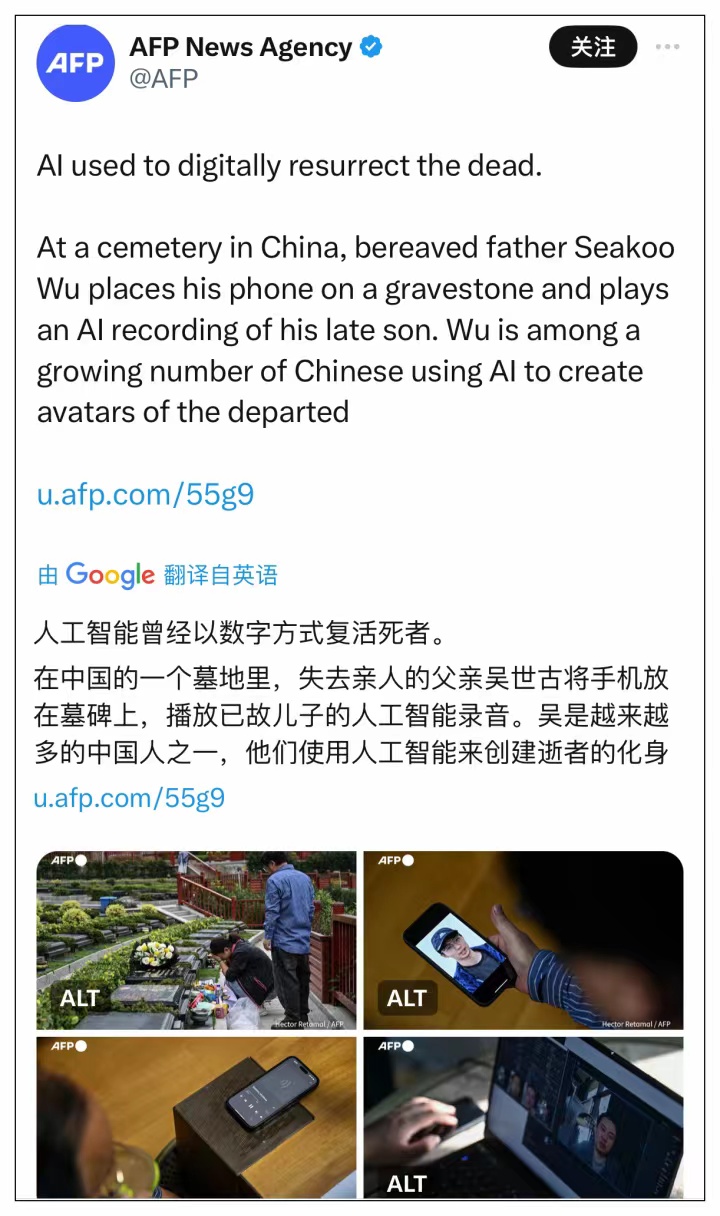Show ALT text for the wooden block photo
720x1216 pixels.
click(x=79, y=1184)
